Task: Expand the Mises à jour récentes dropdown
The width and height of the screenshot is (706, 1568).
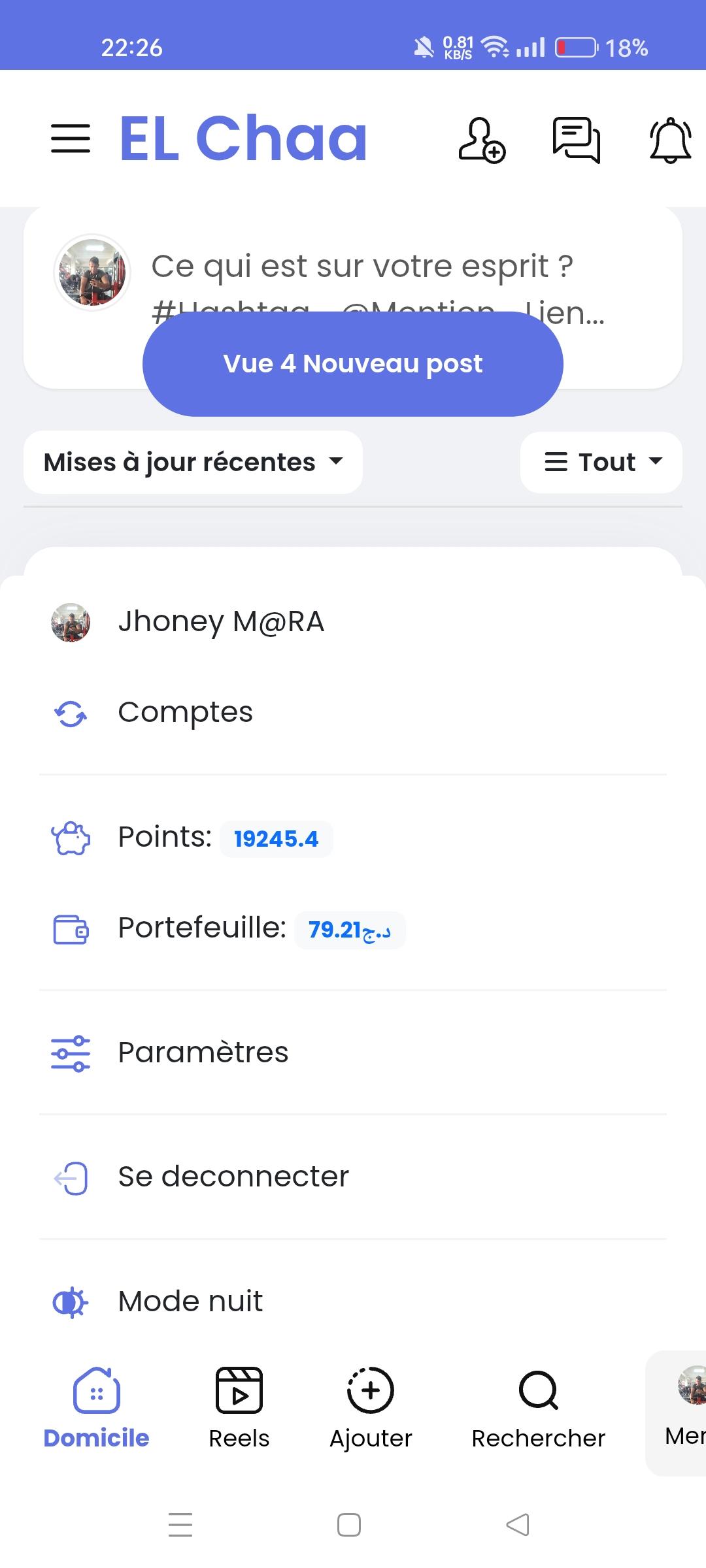Action: click(193, 462)
